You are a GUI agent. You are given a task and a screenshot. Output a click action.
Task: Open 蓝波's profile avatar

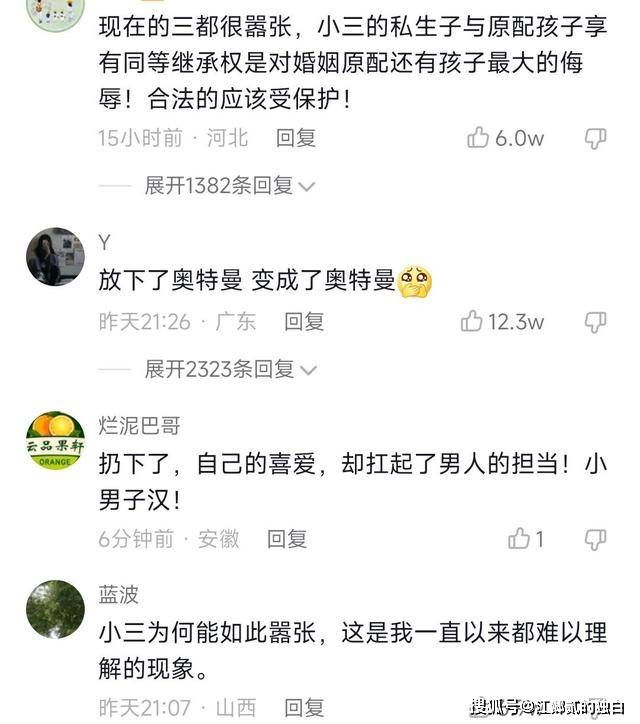pyautogui.click(x=55, y=609)
